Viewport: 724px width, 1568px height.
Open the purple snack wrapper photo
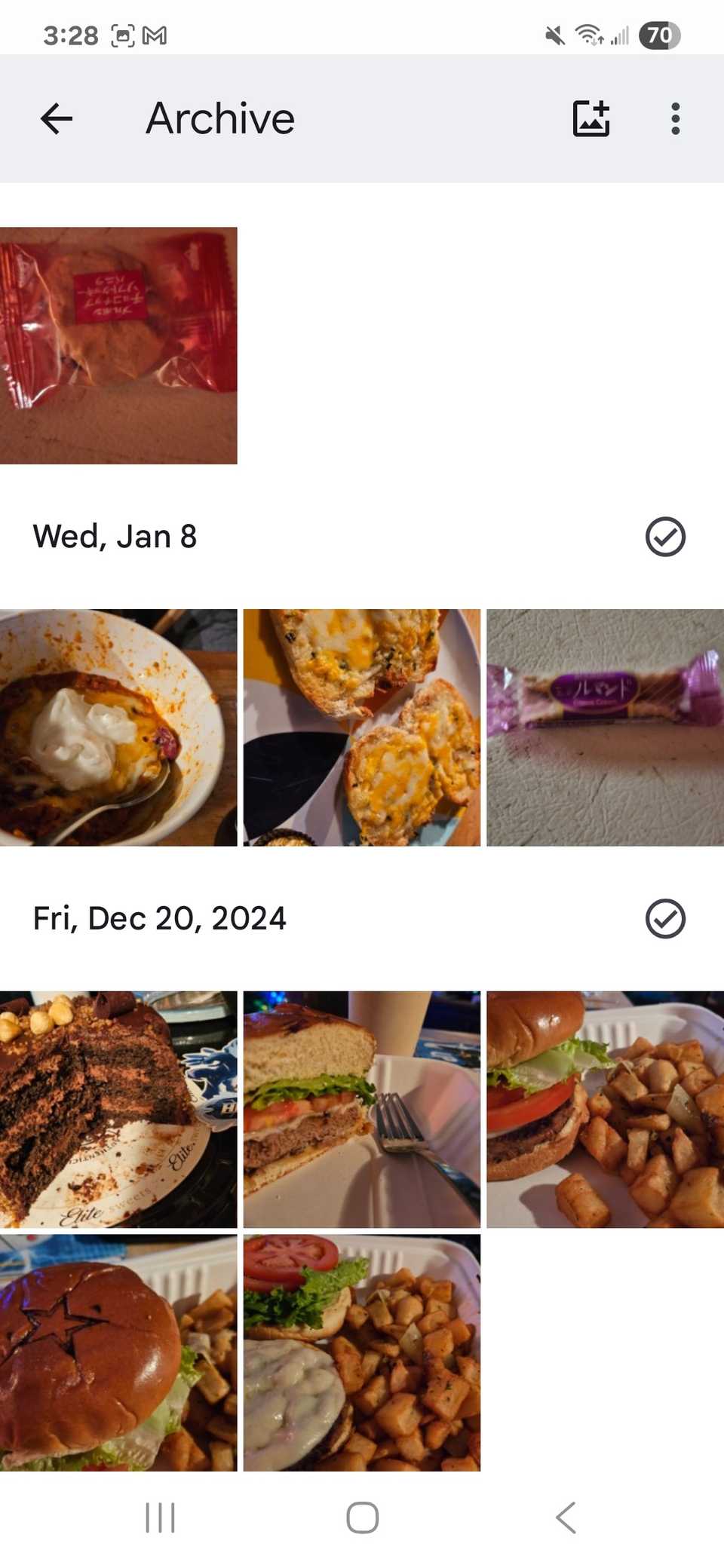pyautogui.click(x=605, y=726)
